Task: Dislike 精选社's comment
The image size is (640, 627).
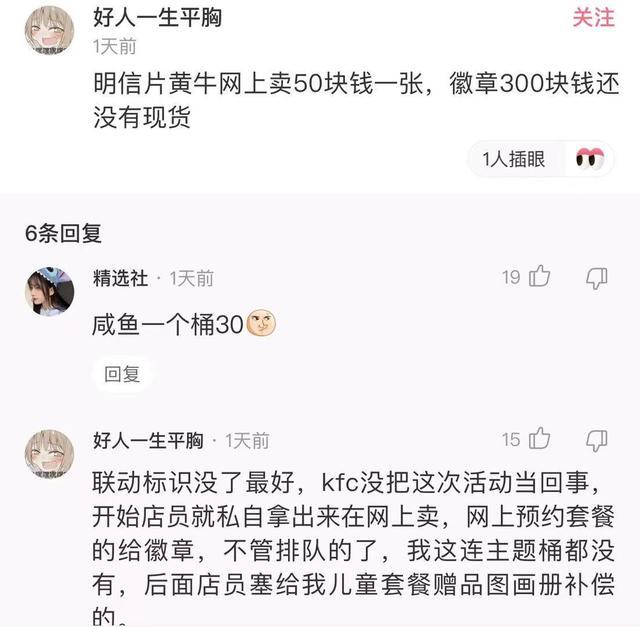Action: point(596,277)
